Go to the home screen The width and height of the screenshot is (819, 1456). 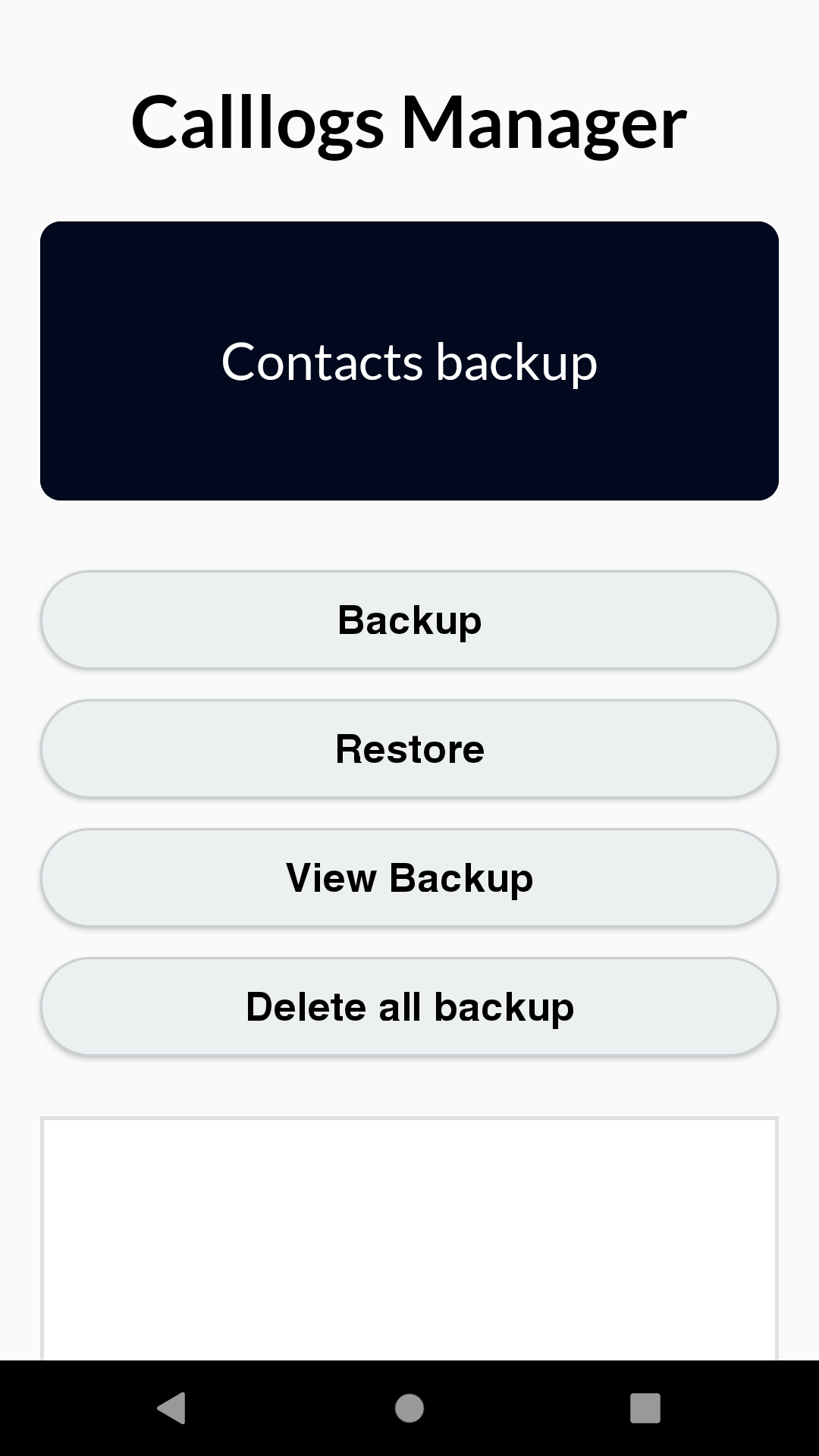(409, 1408)
